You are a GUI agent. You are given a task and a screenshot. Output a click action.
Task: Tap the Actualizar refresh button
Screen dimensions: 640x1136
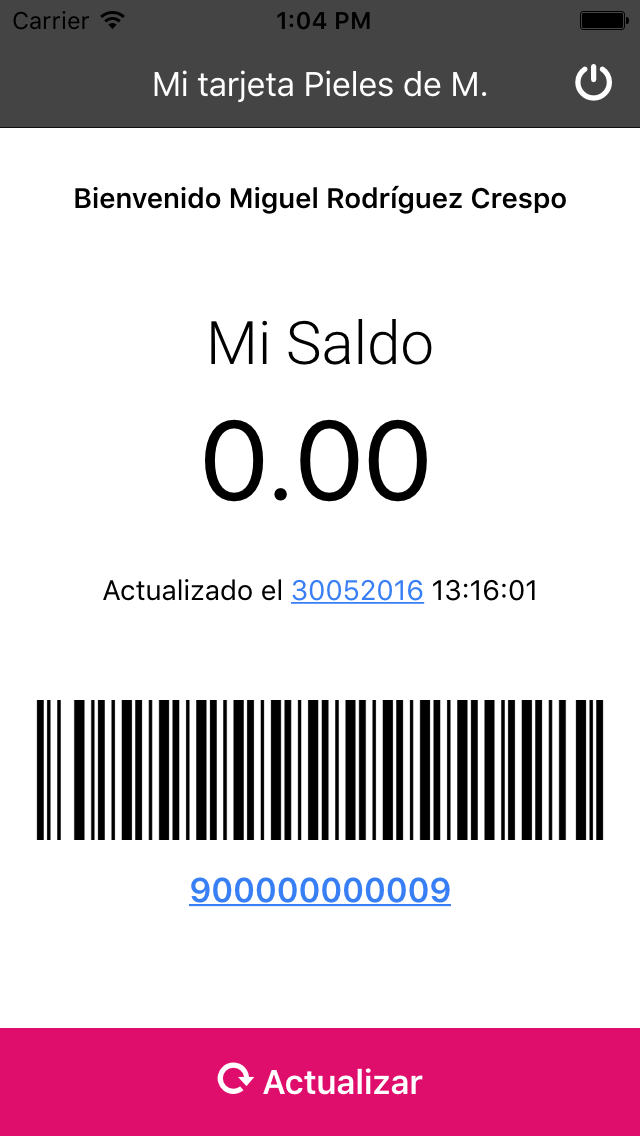pyautogui.click(x=320, y=1082)
